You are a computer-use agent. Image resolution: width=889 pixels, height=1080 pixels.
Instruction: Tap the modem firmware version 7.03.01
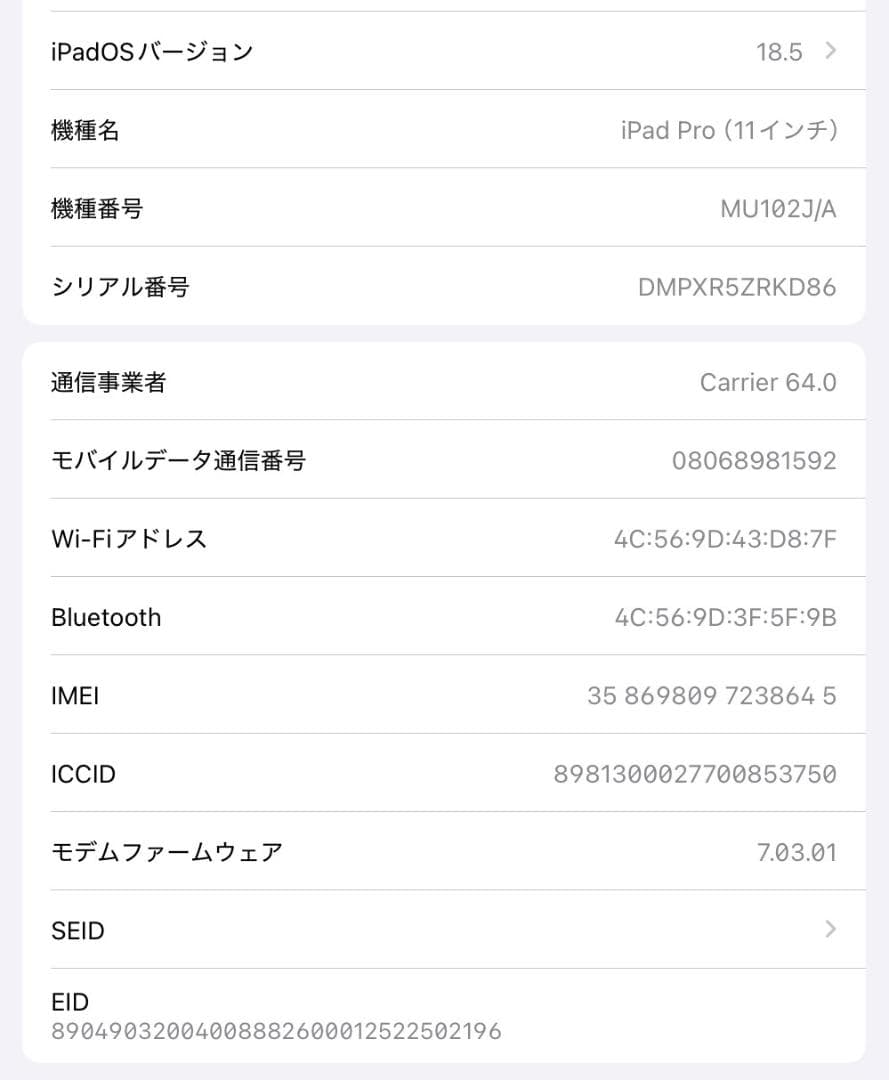tap(797, 851)
